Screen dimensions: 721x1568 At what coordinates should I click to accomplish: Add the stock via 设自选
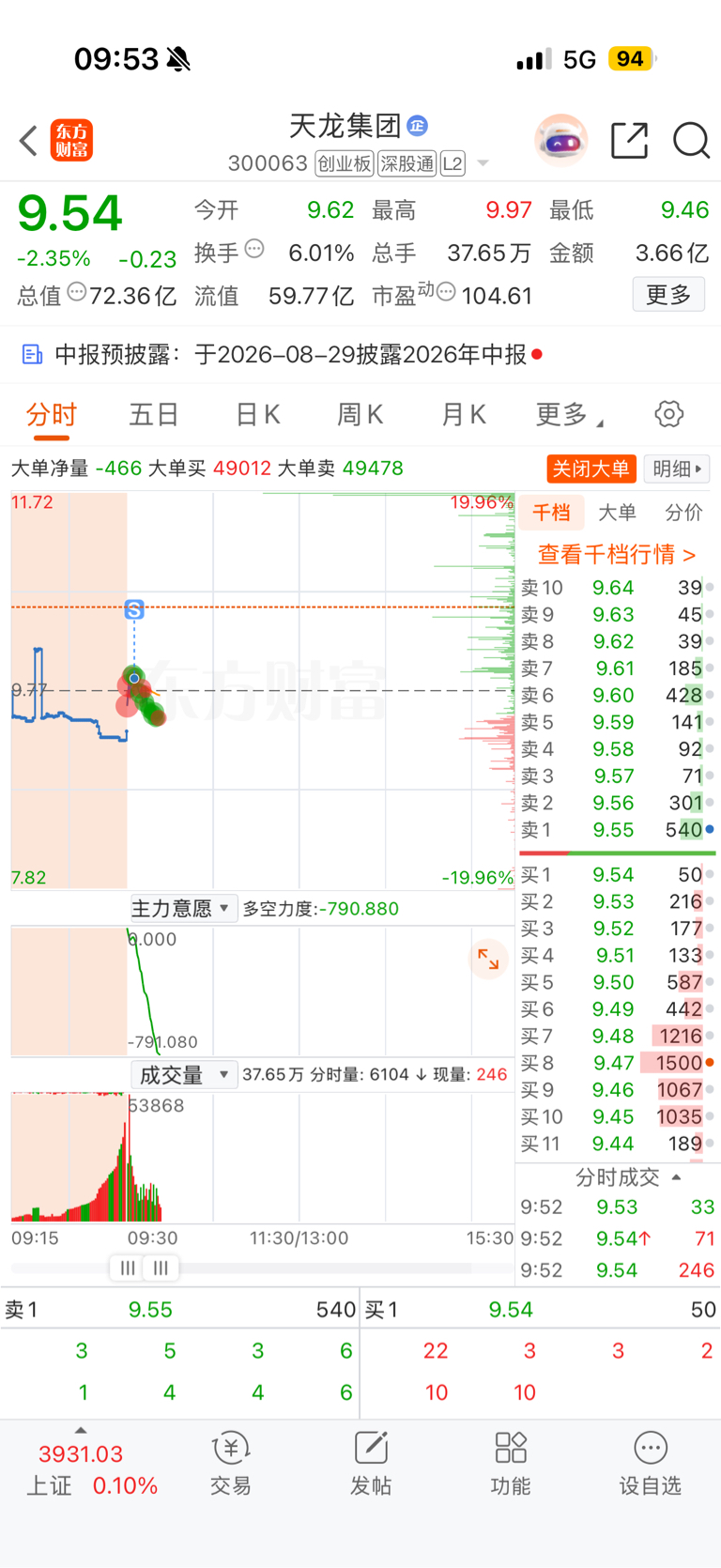coord(650,1464)
